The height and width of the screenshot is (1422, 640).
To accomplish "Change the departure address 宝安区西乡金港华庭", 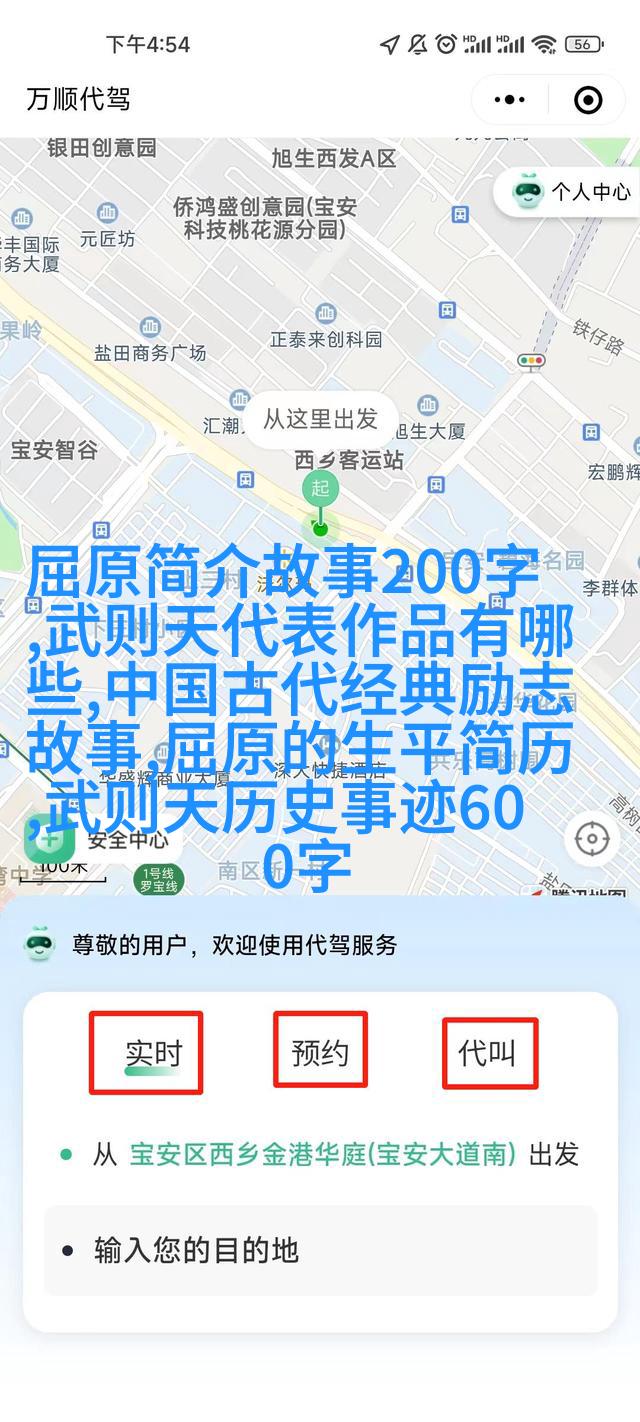I will 322,1155.
